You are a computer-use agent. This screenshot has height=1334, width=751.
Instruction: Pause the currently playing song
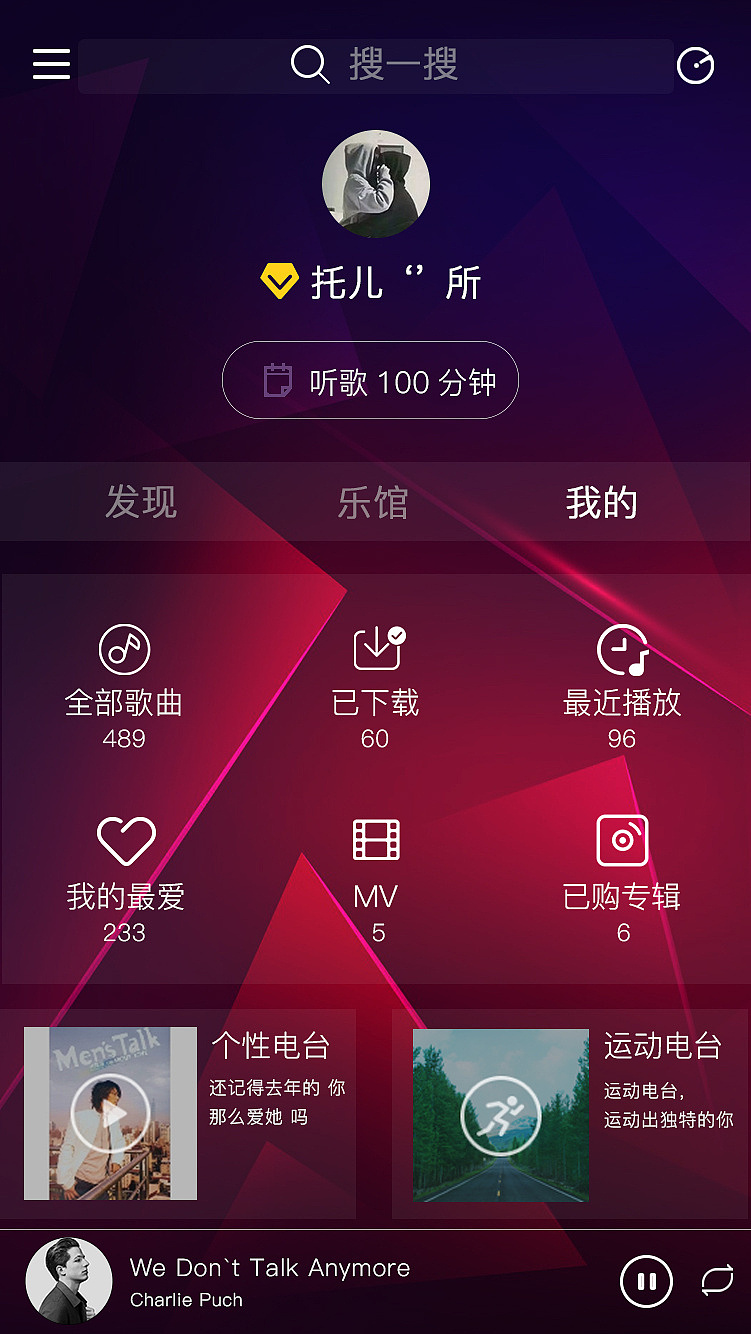click(x=646, y=1281)
